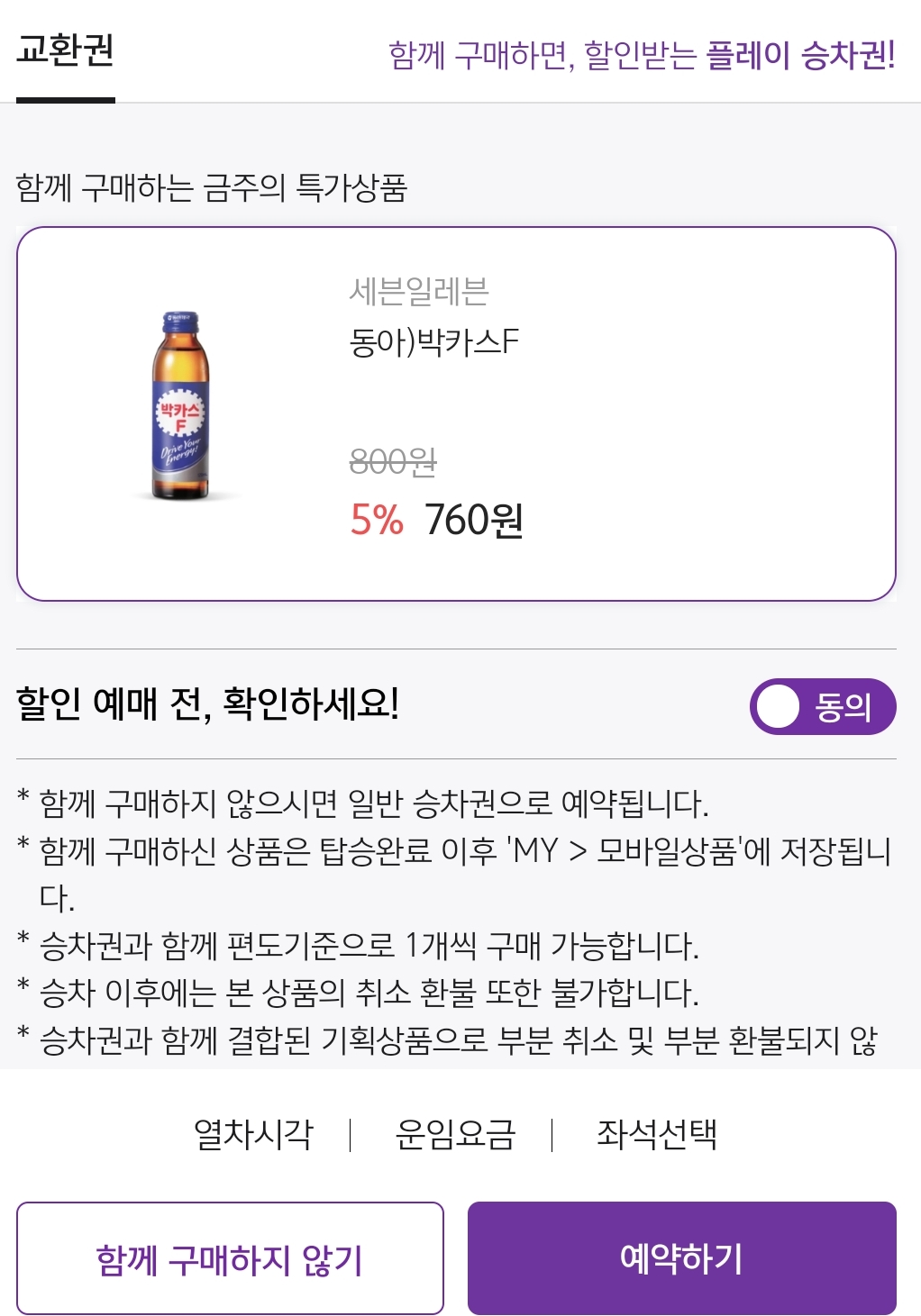Open the 운임요금 menu item

click(455, 1137)
